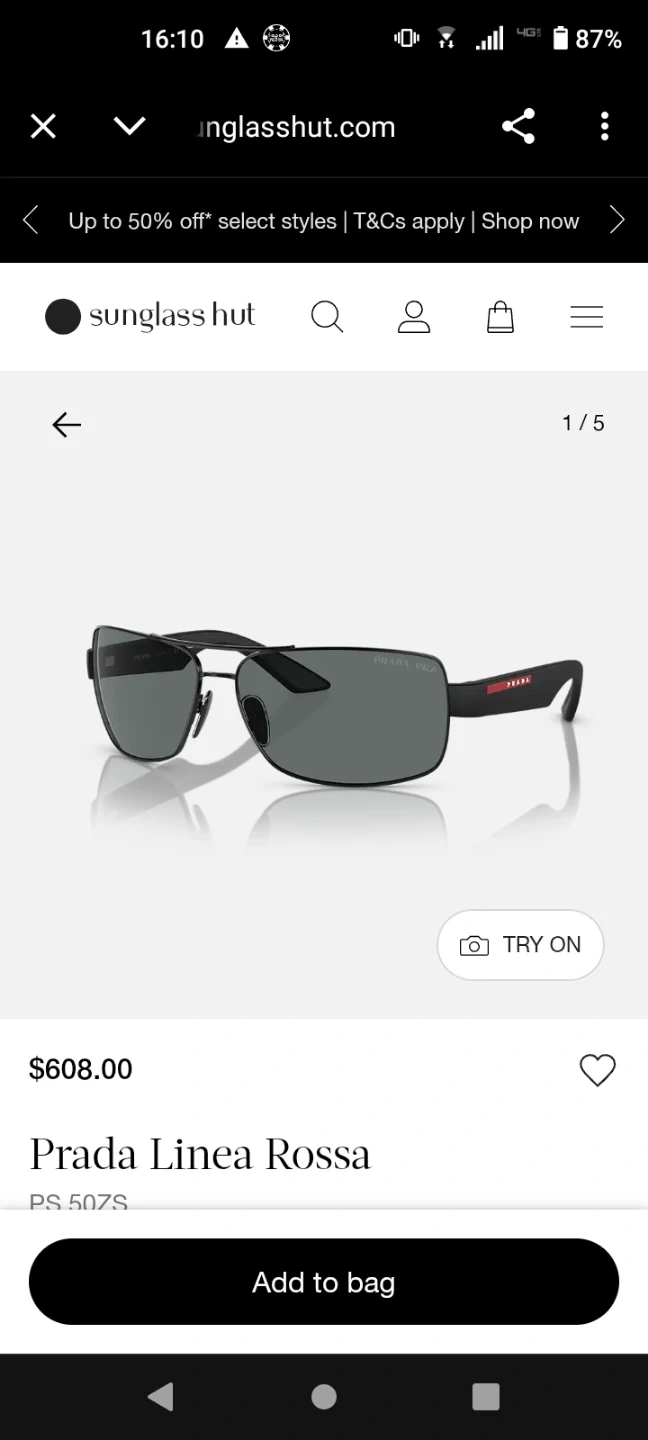
Task: Show the previous promo banner message
Action: pyautogui.click(x=31, y=221)
